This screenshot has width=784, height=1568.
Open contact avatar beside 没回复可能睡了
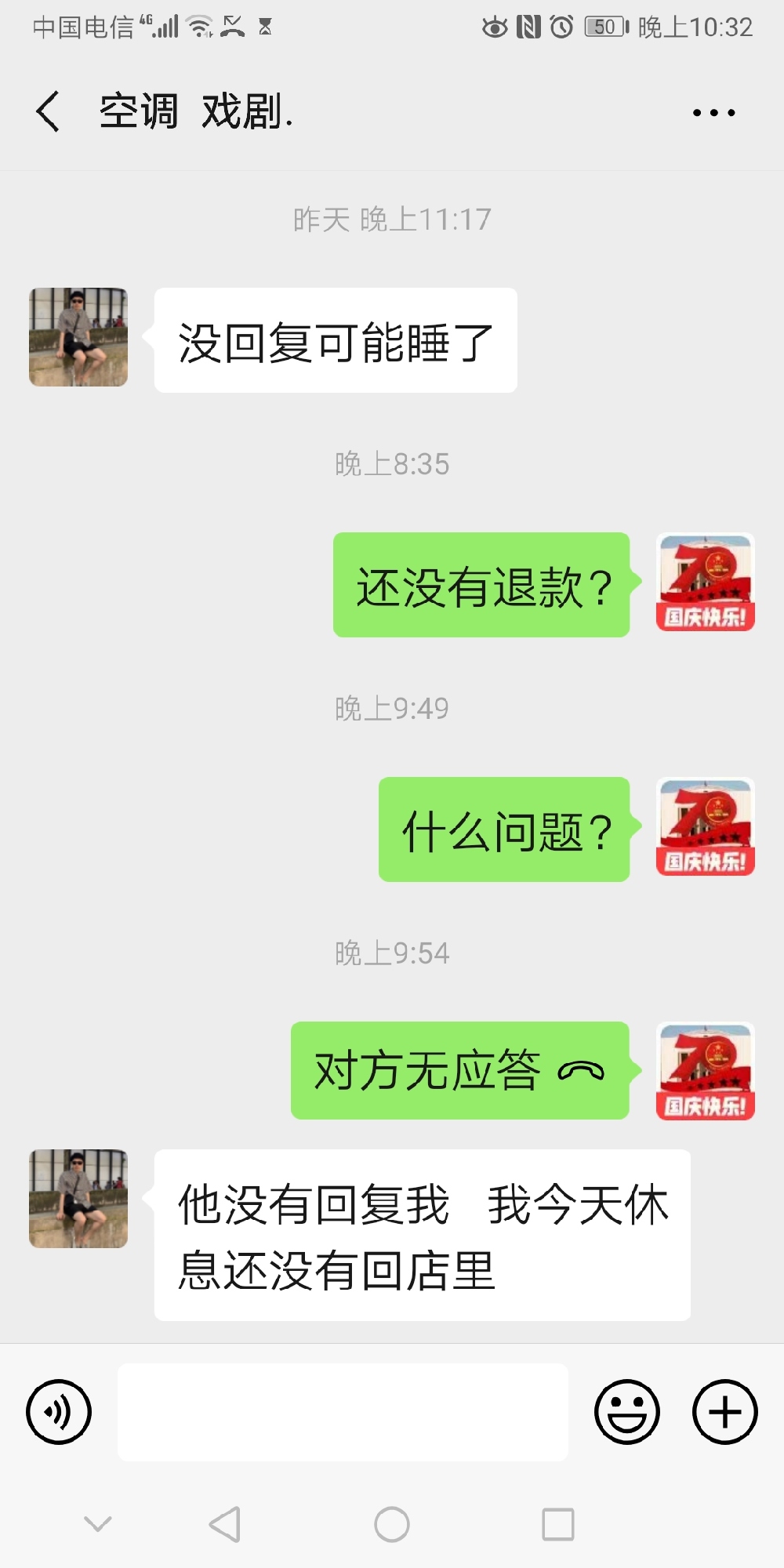78,337
